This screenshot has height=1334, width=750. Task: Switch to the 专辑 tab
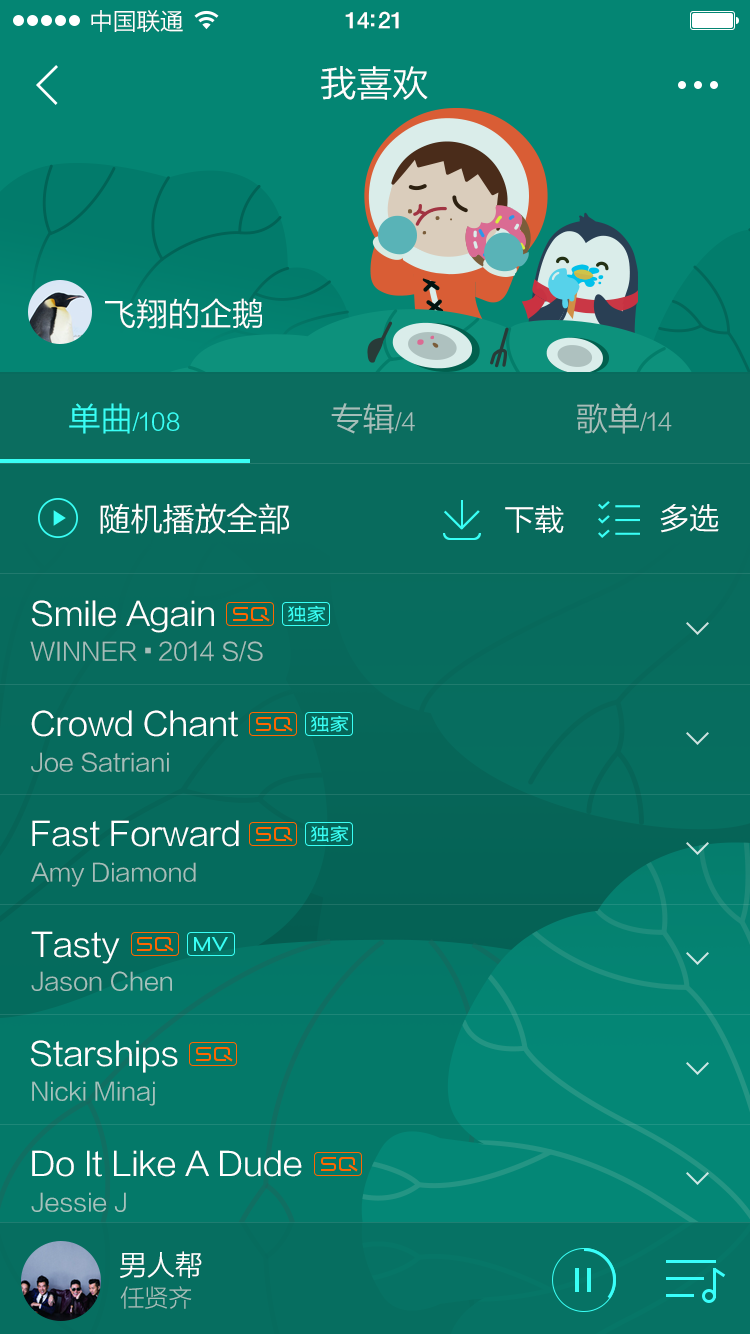(x=373, y=420)
